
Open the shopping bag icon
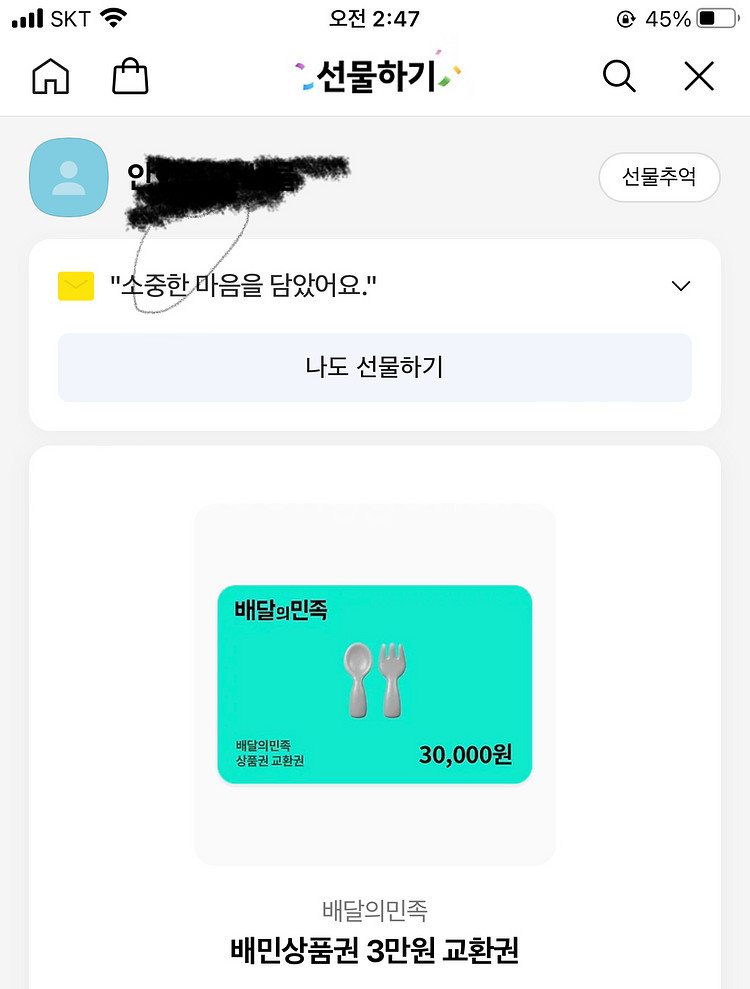(130, 76)
